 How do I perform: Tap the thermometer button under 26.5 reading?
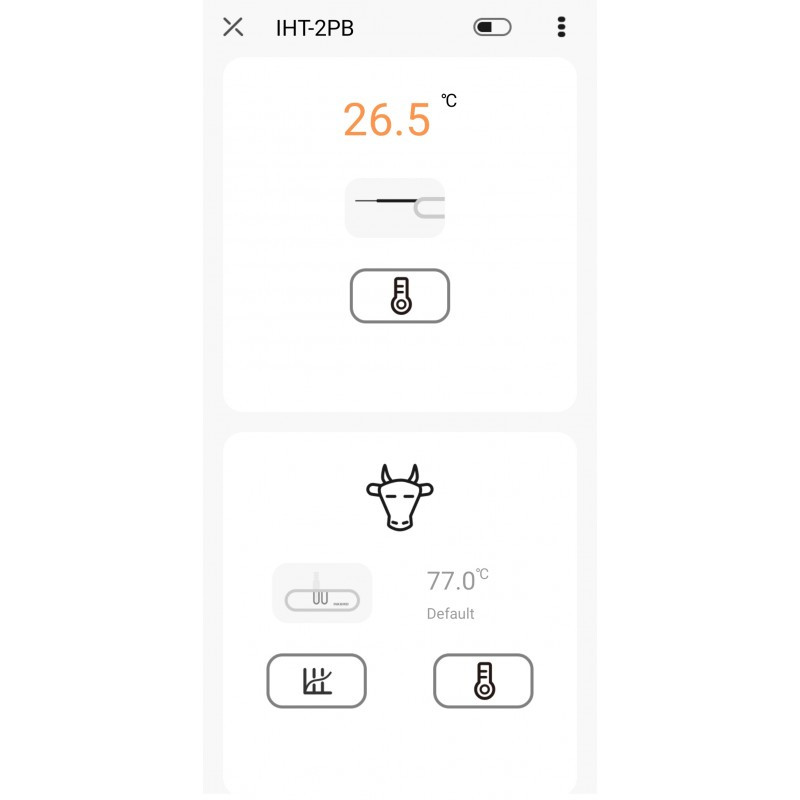(x=400, y=296)
